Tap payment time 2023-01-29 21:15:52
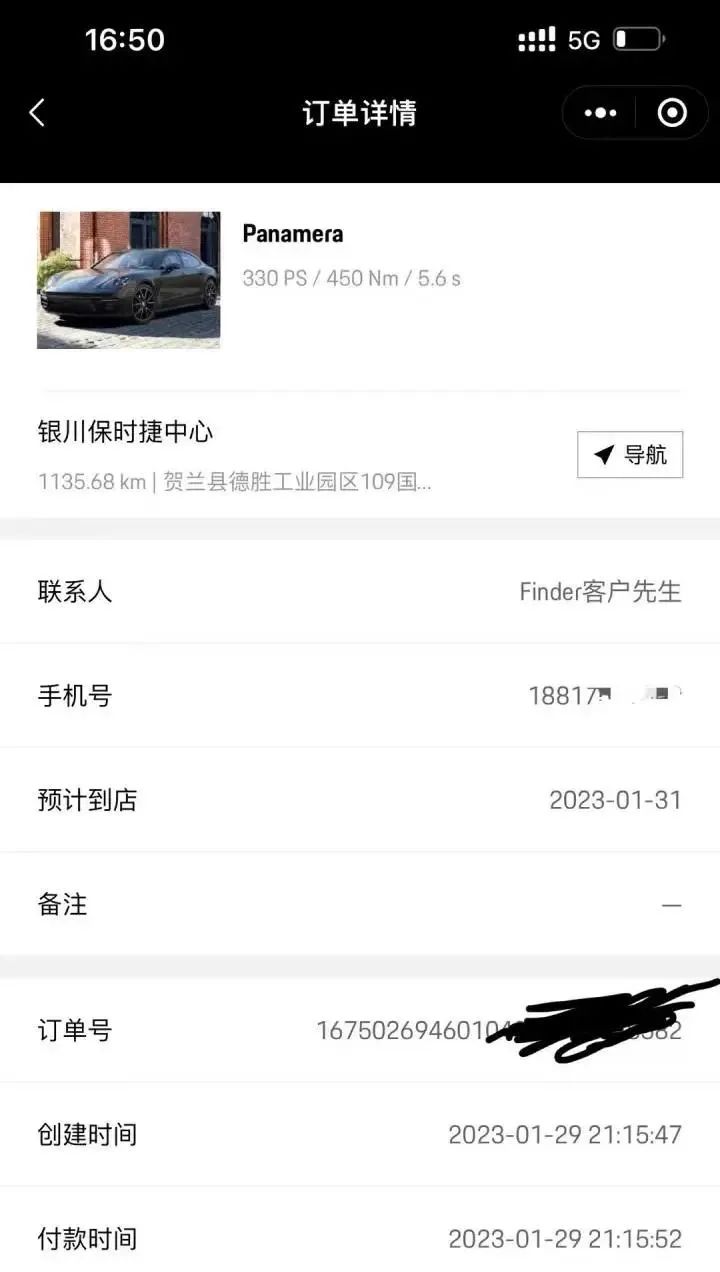Image resolution: width=720 pixels, height=1272 pixels. point(565,1238)
